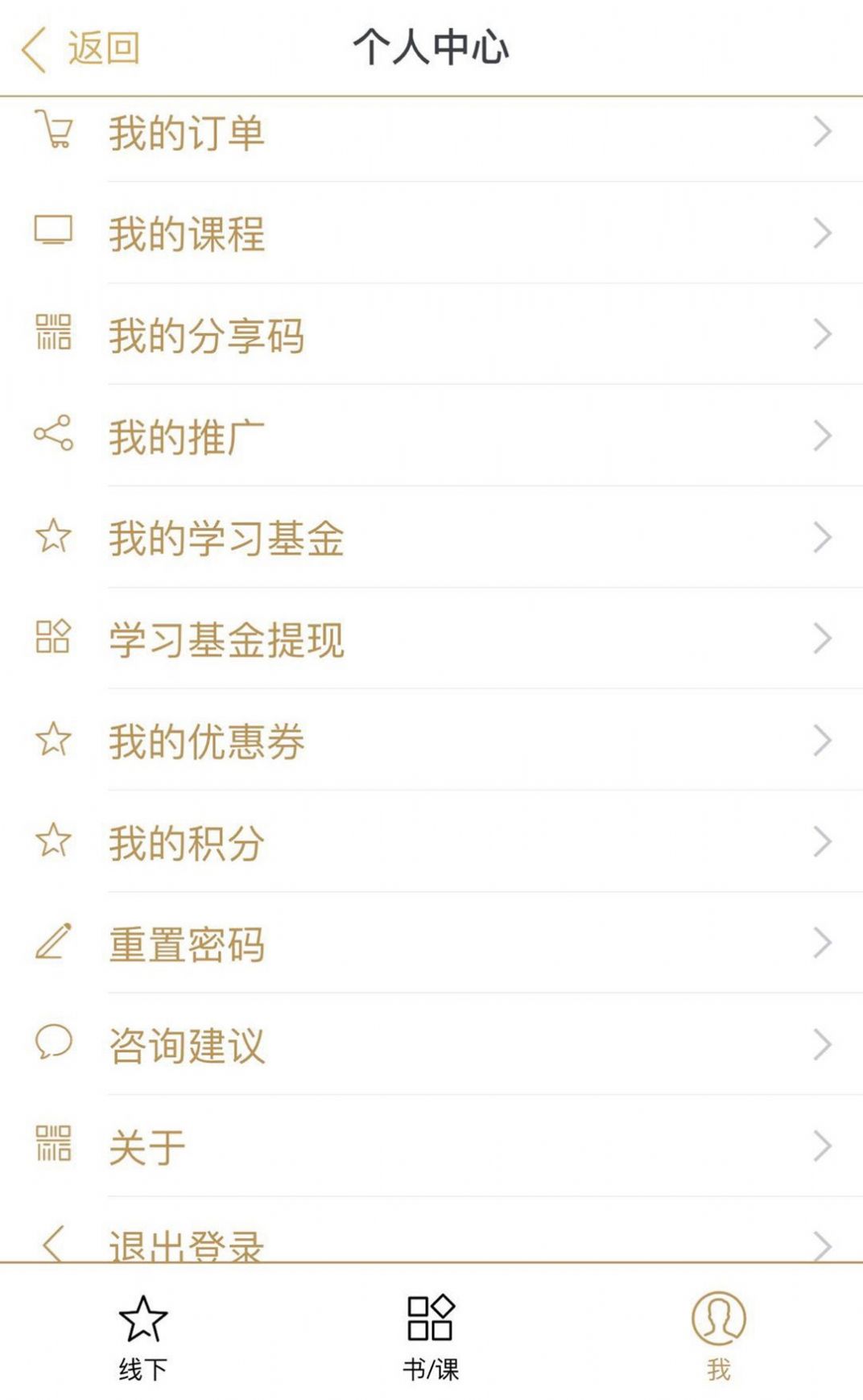
Task: Open 我的学习基金
Action: click(x=431, y=537)
